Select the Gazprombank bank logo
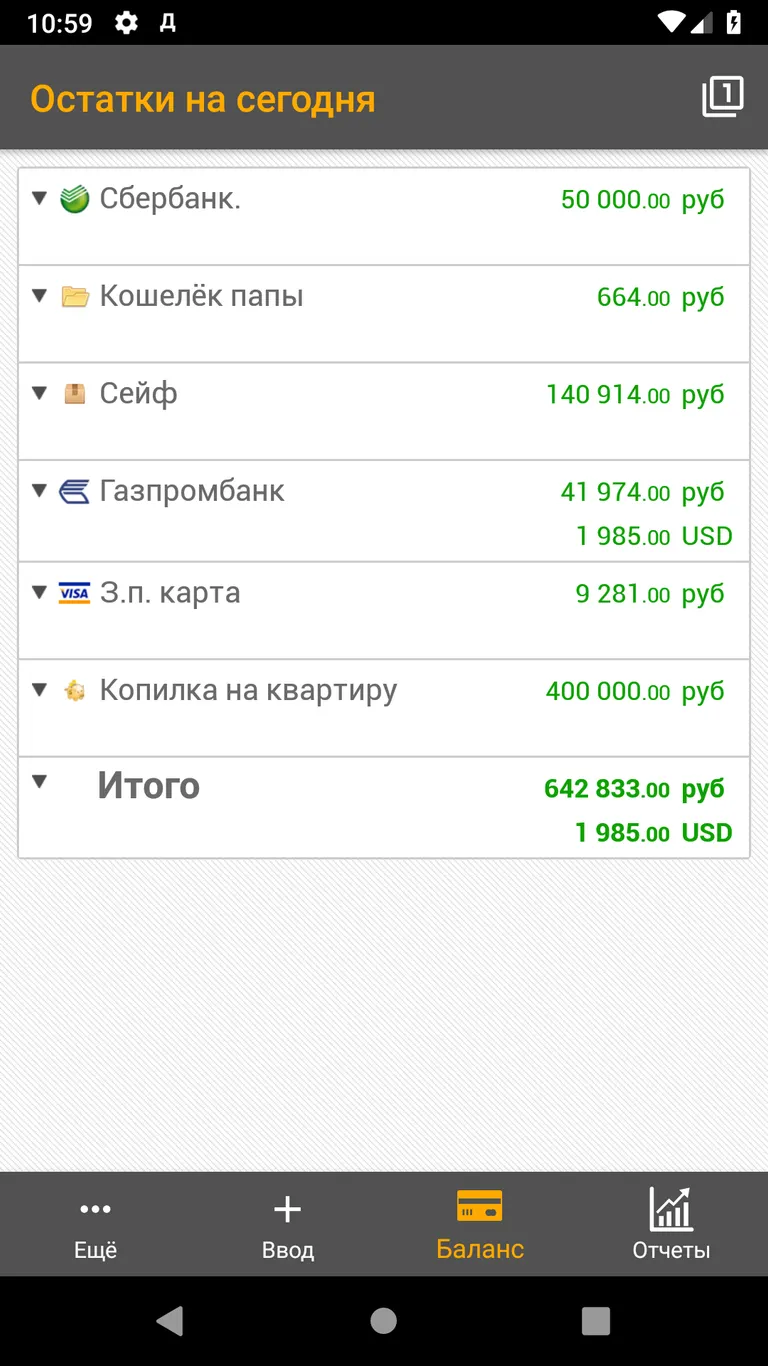This screenshot has height=1366, width=768. [74, 490]
